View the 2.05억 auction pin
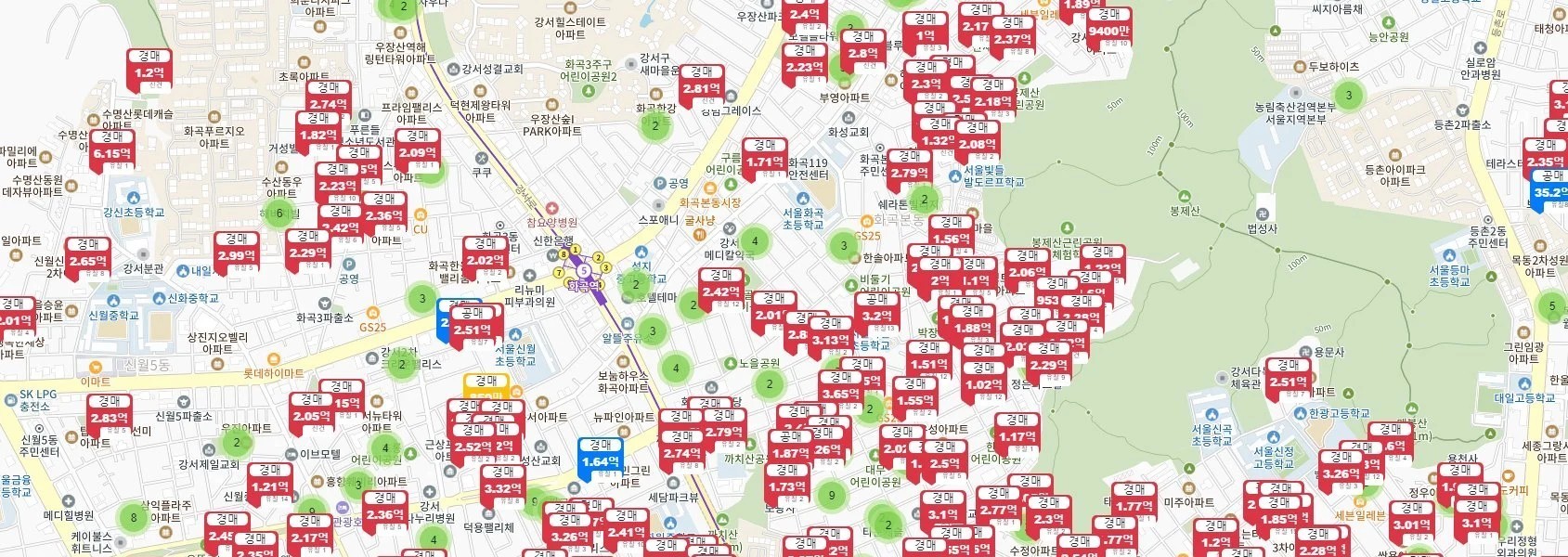 tap(312, 415)
